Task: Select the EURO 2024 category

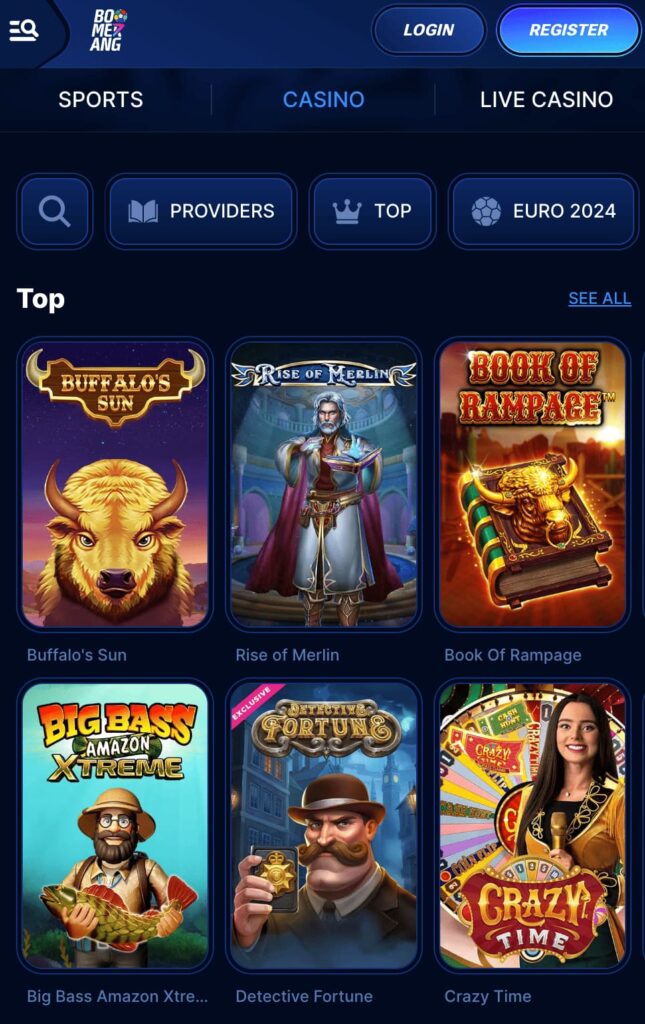Action: pos(543,211)
